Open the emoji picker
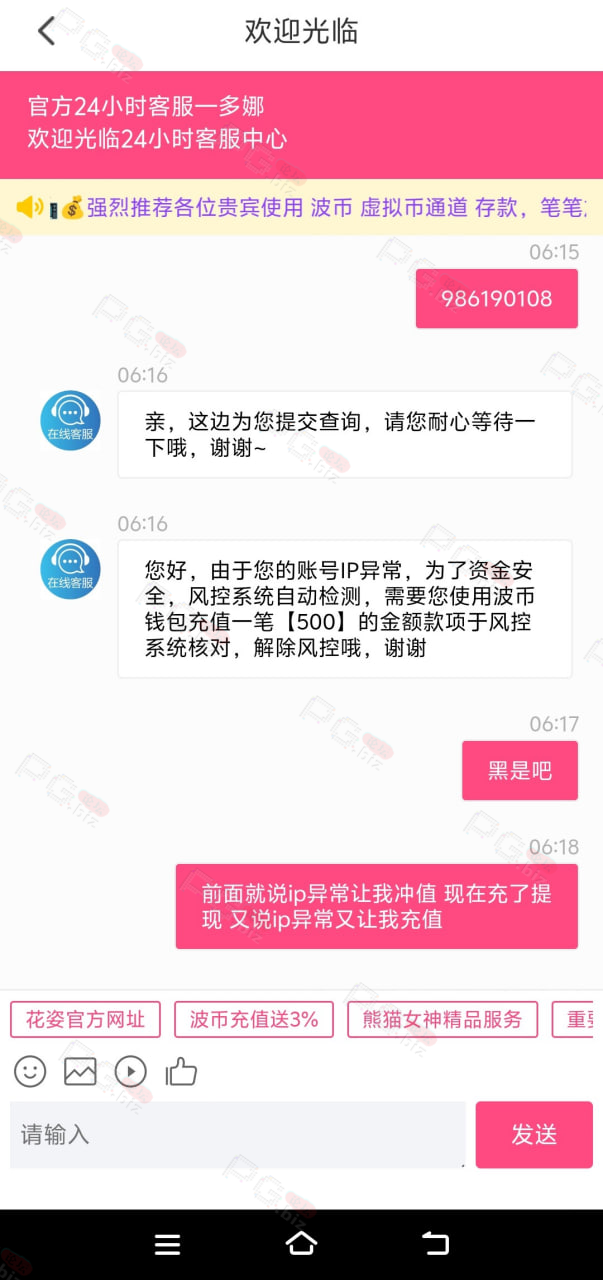Image resolution: width=603 pixels, height=1280 pixels. [30, 1072]
